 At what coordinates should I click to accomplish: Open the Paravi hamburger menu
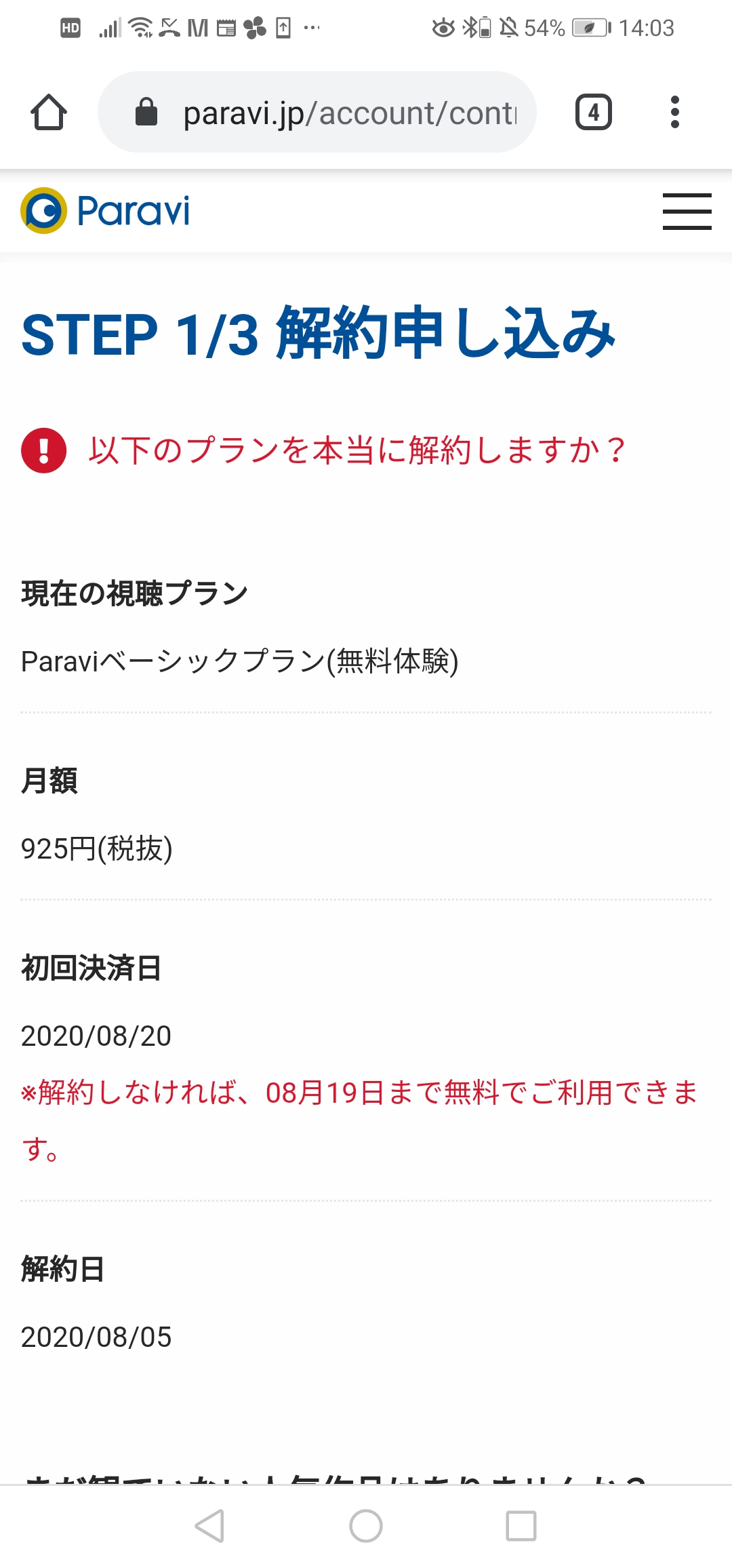tap(687, 211)
